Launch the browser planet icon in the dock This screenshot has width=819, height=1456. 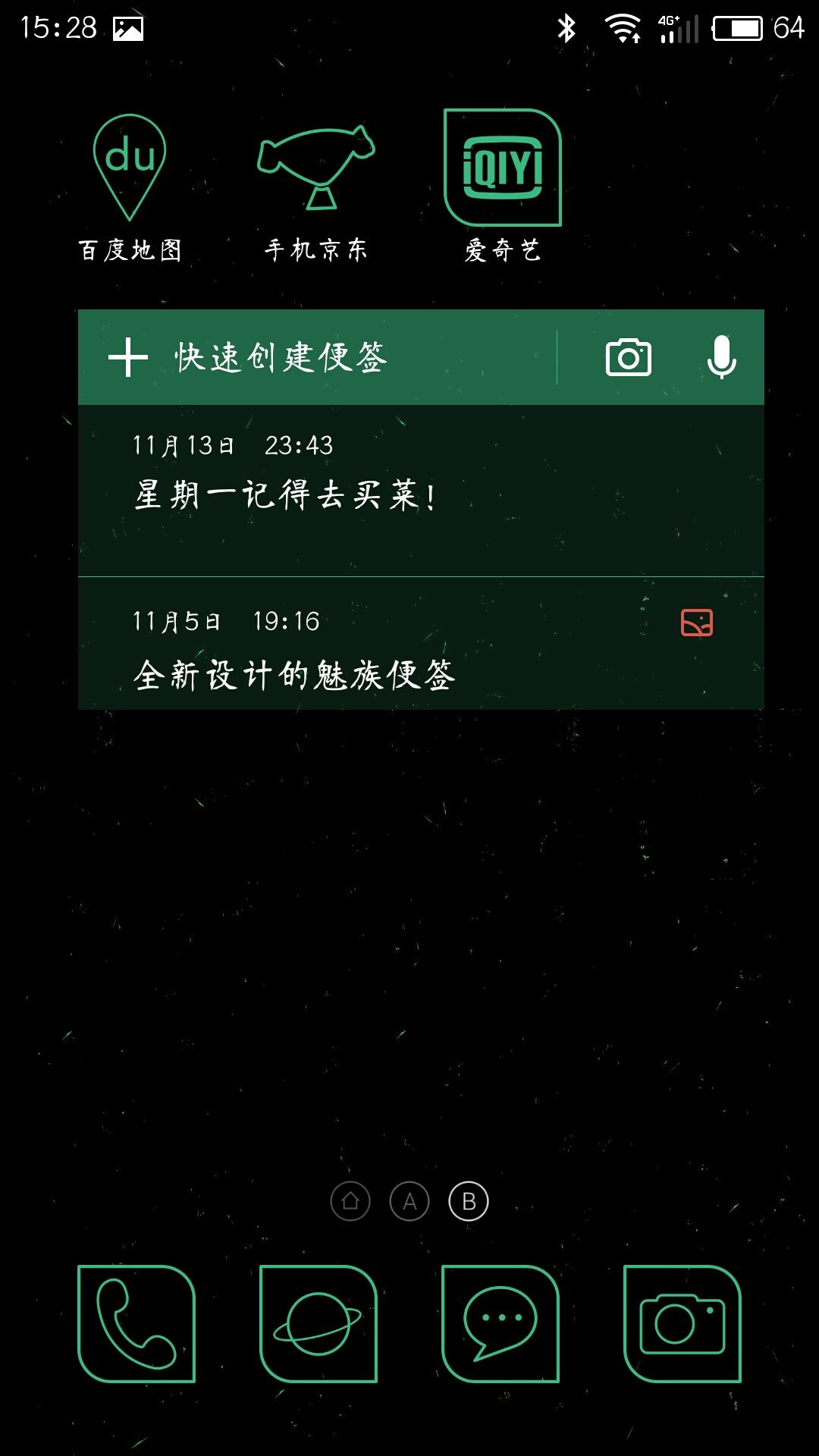pyautogui.click(x=318, y=1324)
